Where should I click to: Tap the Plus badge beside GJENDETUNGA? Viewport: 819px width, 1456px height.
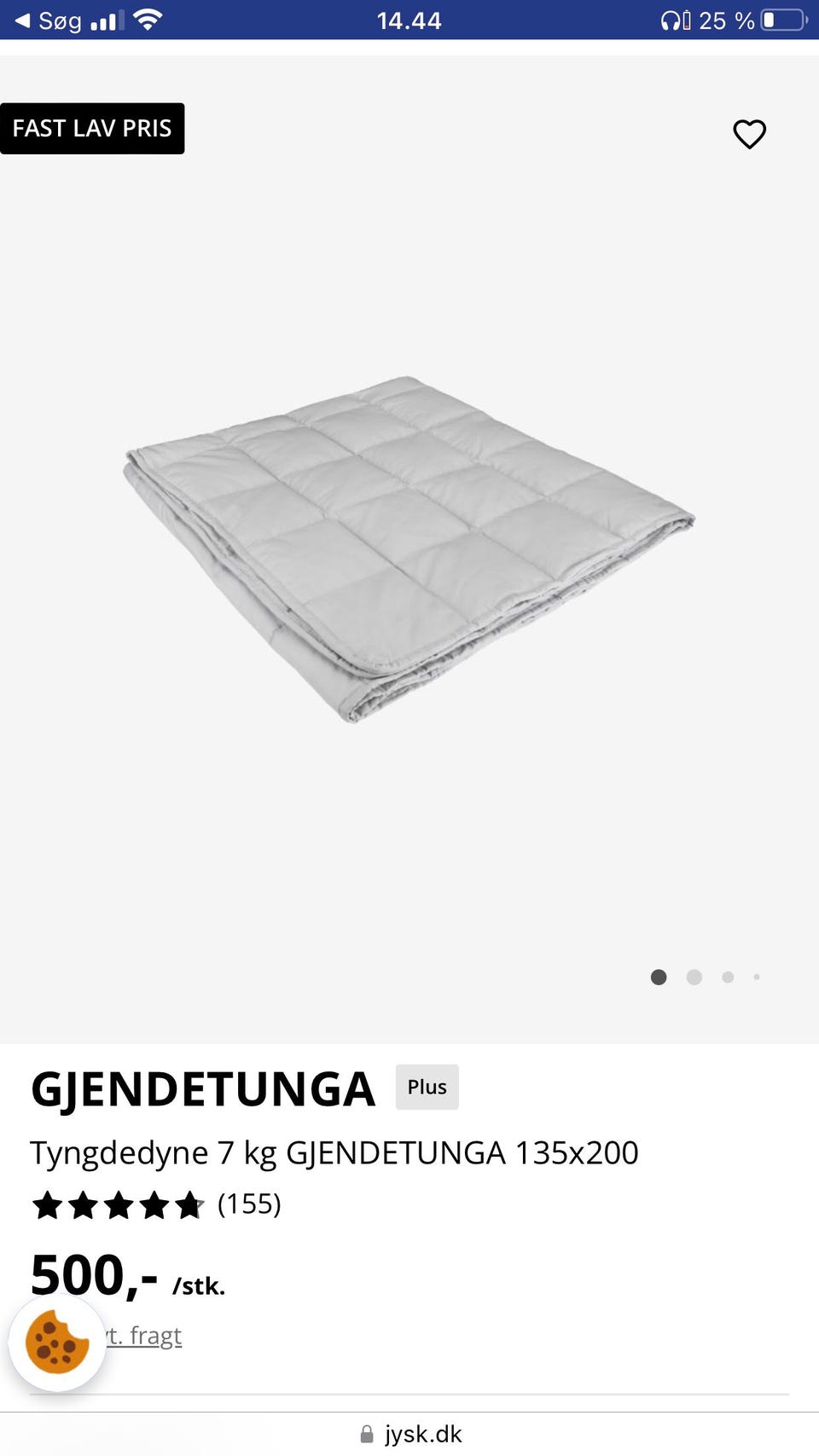coord(427,1087)
